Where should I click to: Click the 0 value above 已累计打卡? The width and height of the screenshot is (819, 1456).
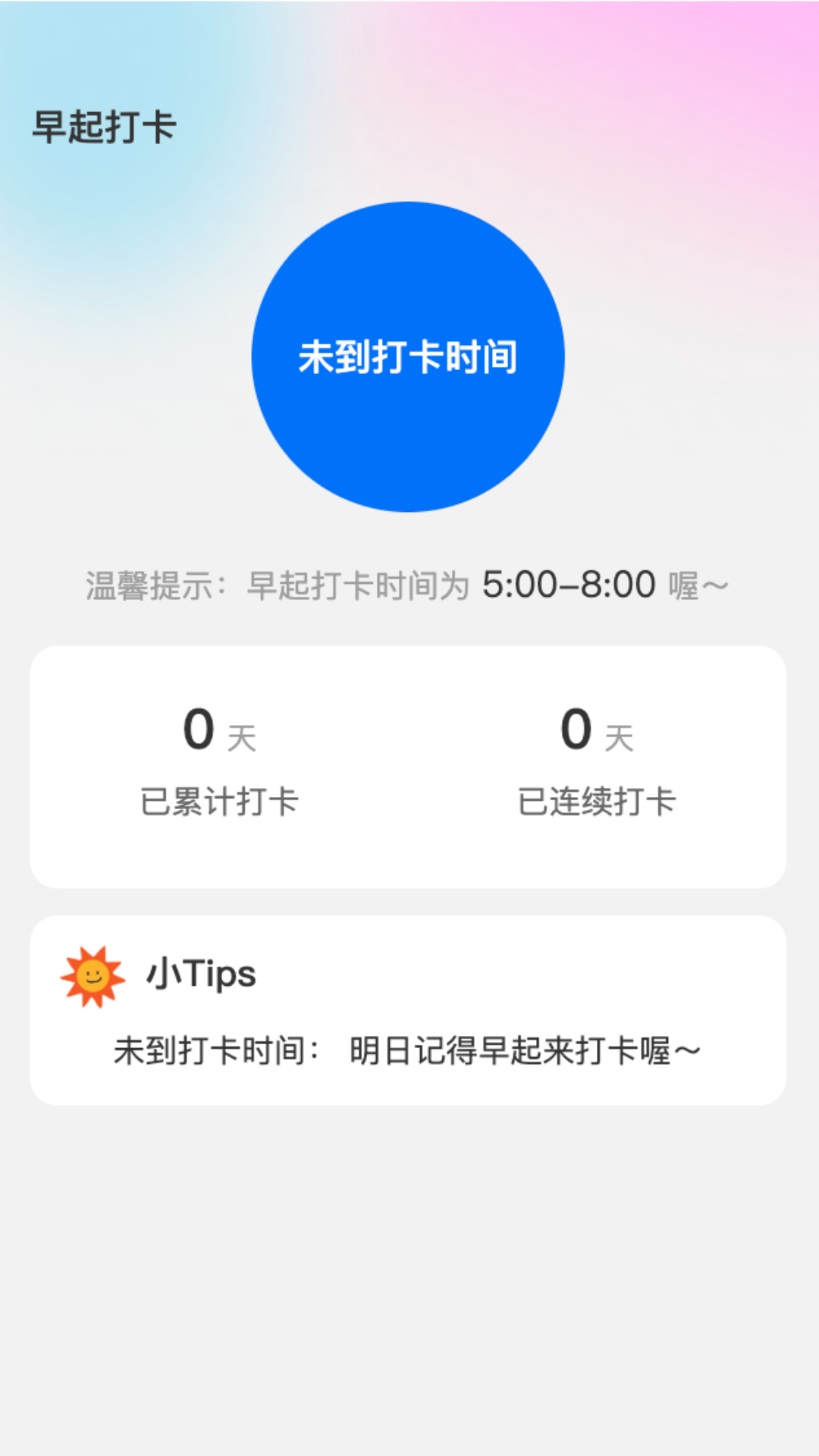(198, 730)
